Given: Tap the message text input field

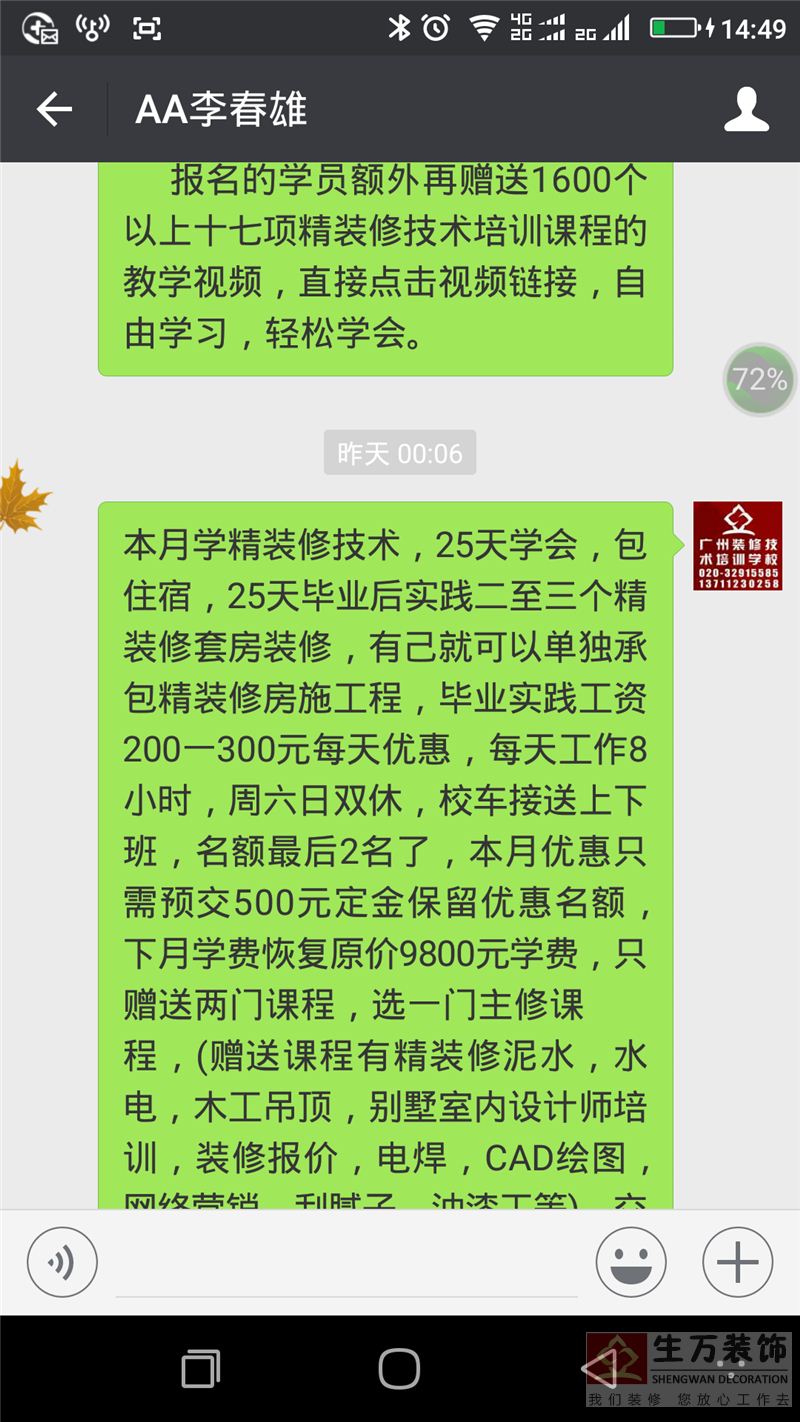Looking at the screenshot, I should [347, 1264].
